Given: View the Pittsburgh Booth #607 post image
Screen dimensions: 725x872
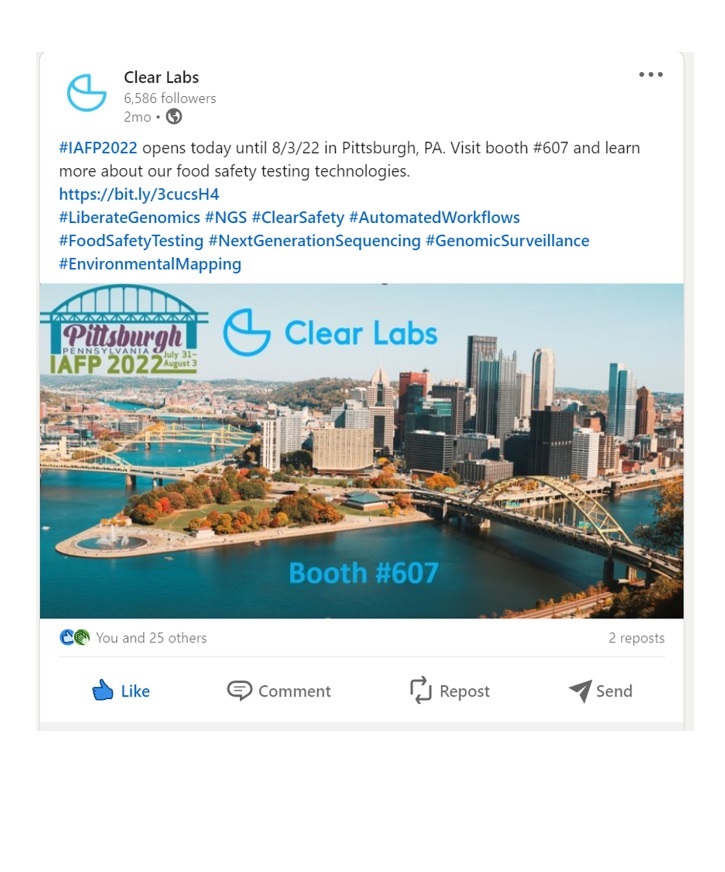Looking at the screenshot, I should pos(361,450).
